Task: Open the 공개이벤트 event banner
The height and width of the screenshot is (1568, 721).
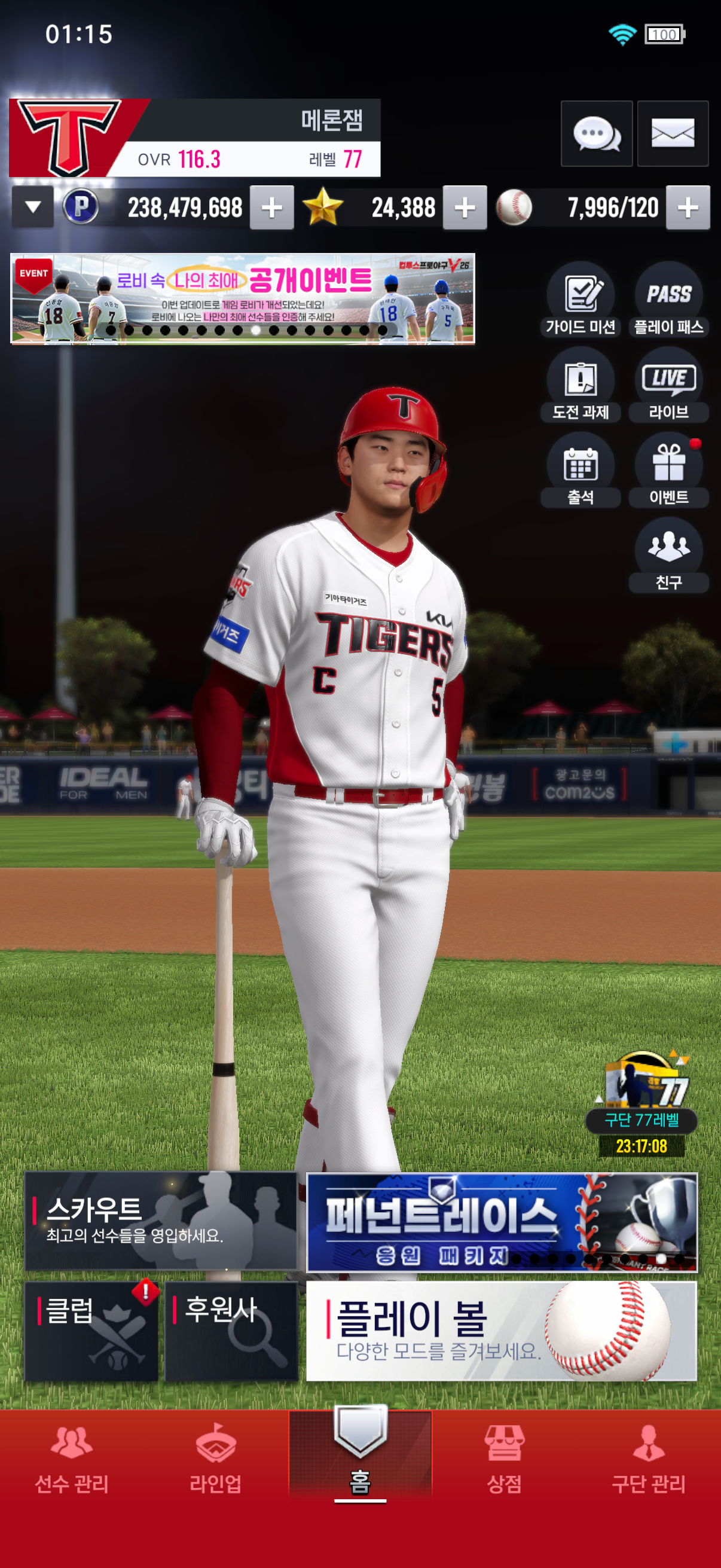Action: [243, 299]
